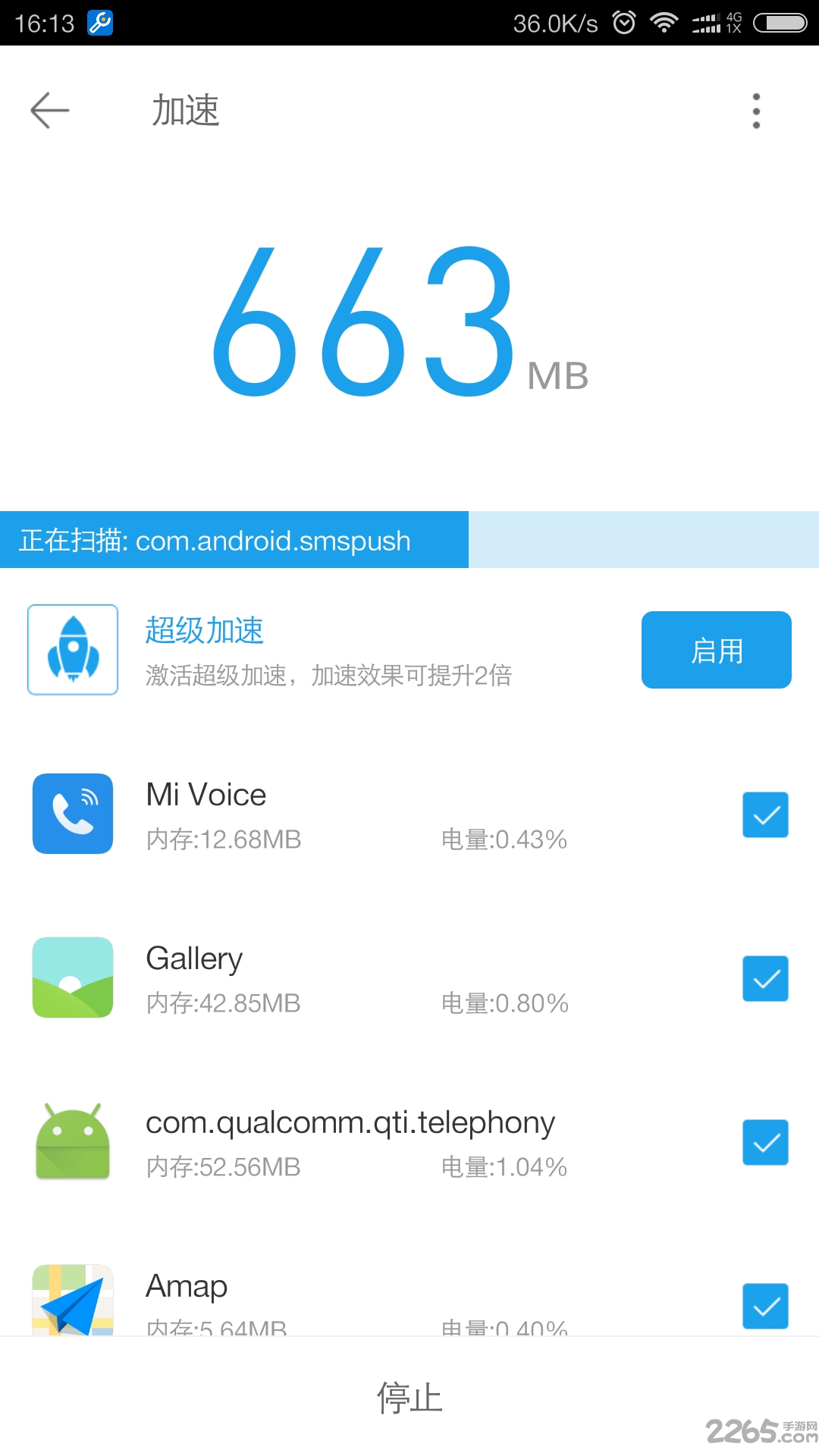Screen dimensions: 819x1456
Task: Uncheck the Mi Voice checkbox
Action: (765, 815)
